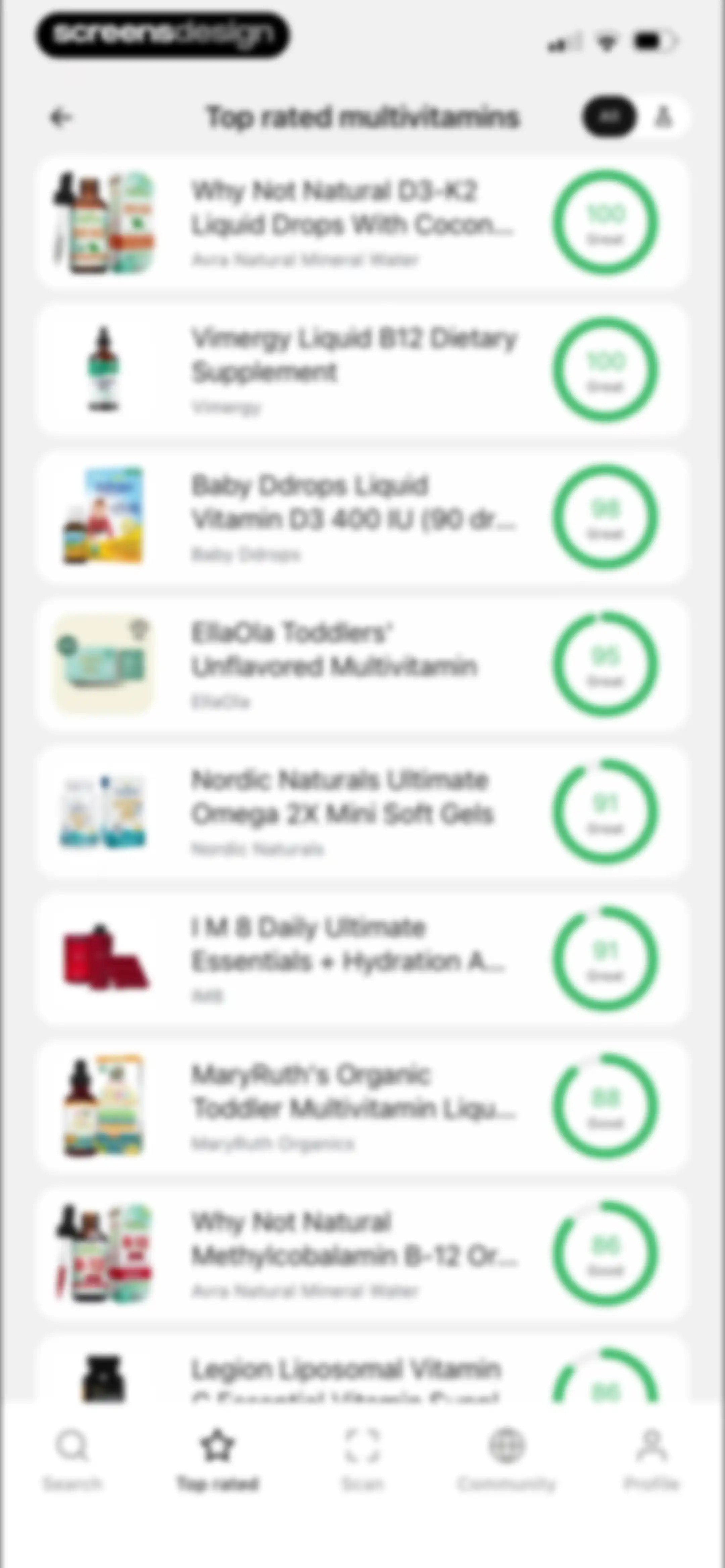Open Vimergy Liquid B12 Dietary Supplement
This screenshot has width=725, height=1568.
click(362, 370)
